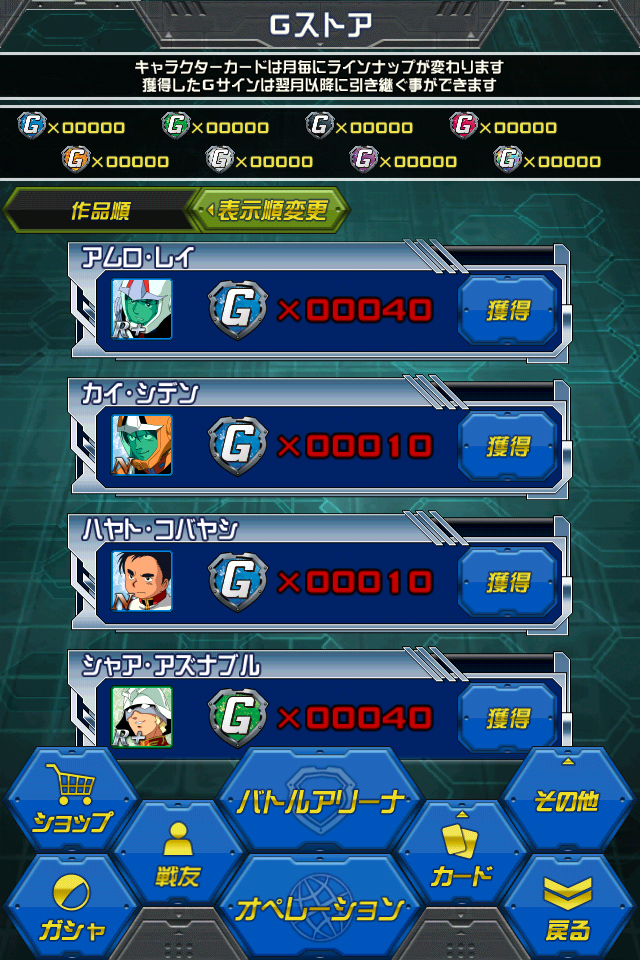
Task: Tap 獲得 for ハヤト・コバヤシ
Action: coord(508,582)
